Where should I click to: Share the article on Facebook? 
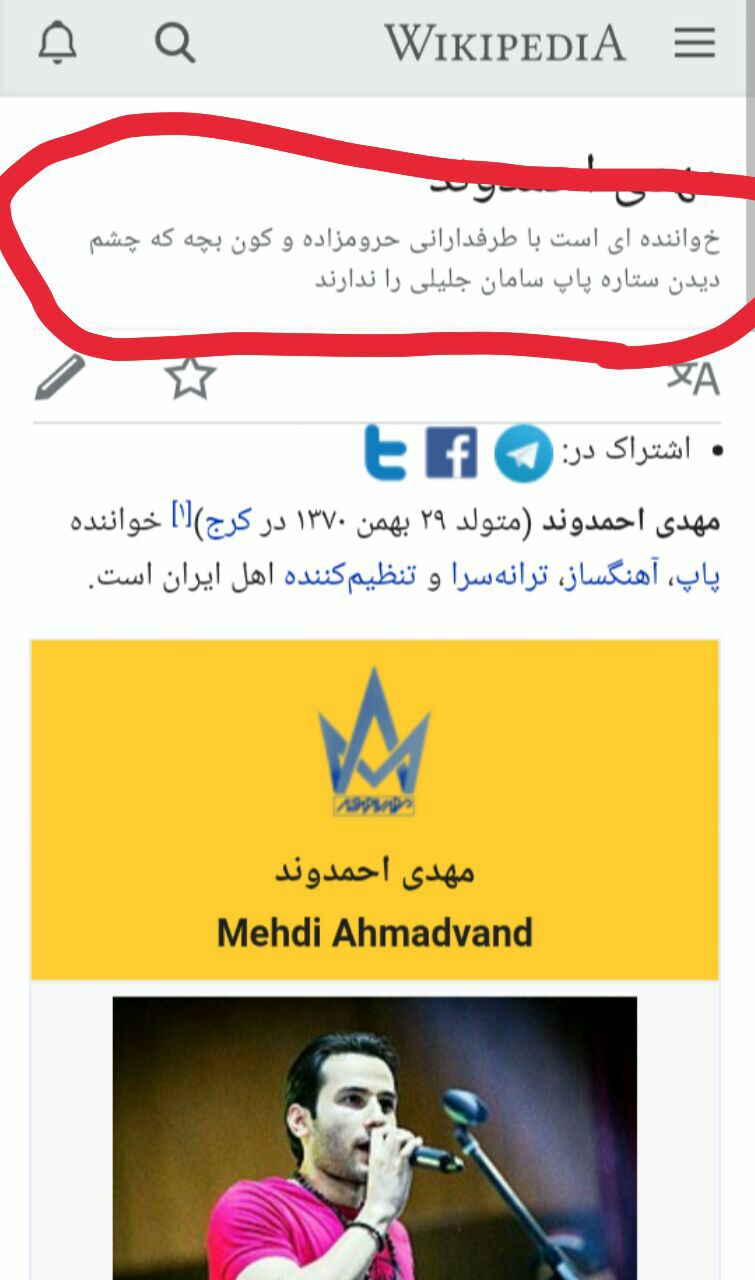[452, 452]
